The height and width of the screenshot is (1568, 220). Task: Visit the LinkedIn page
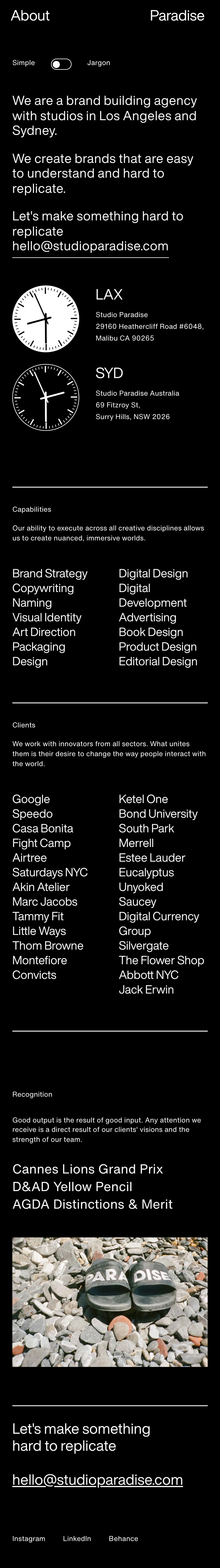coord(77,1538)
